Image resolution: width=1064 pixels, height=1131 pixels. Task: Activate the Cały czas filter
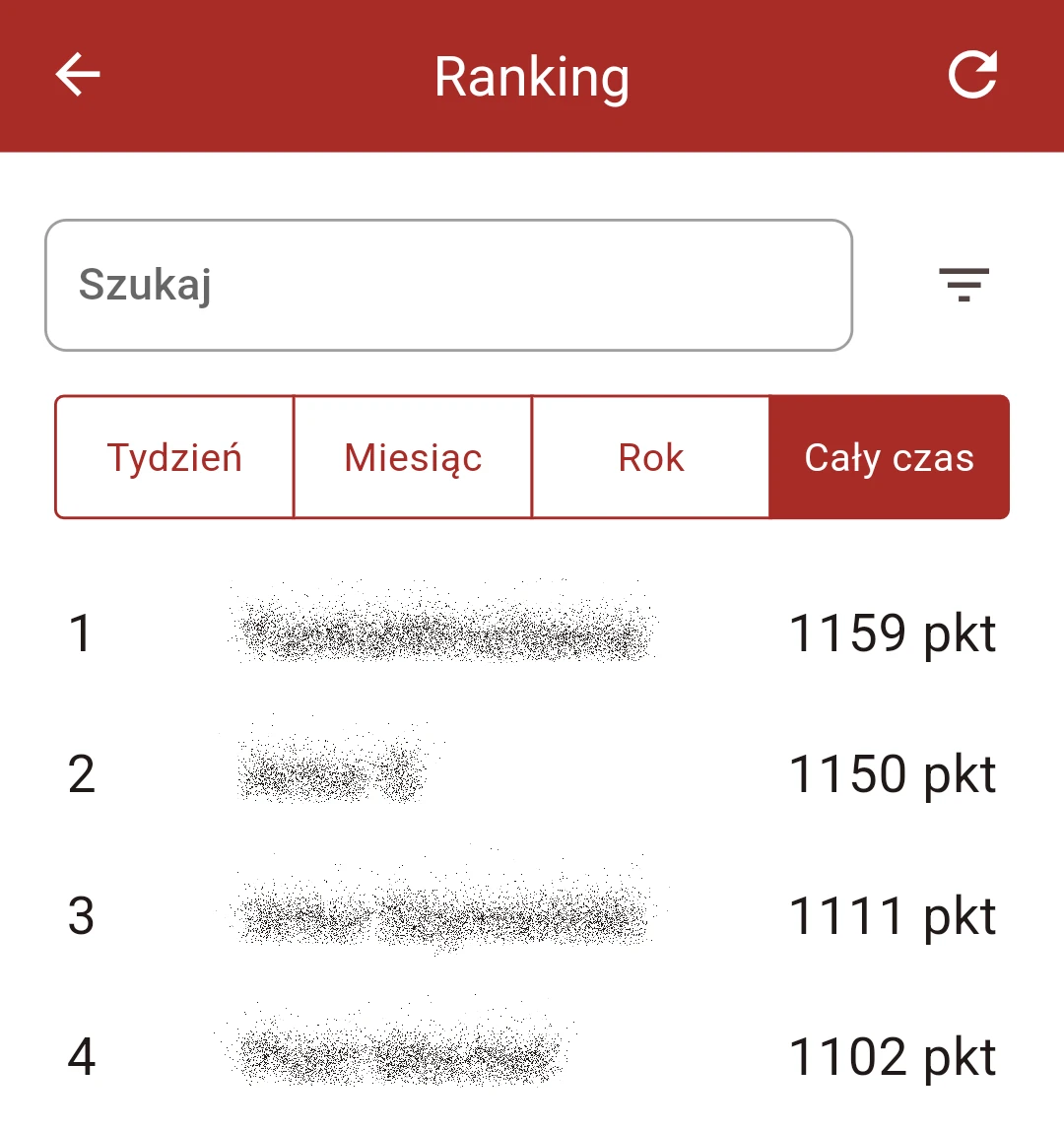[x=890, y=456]
